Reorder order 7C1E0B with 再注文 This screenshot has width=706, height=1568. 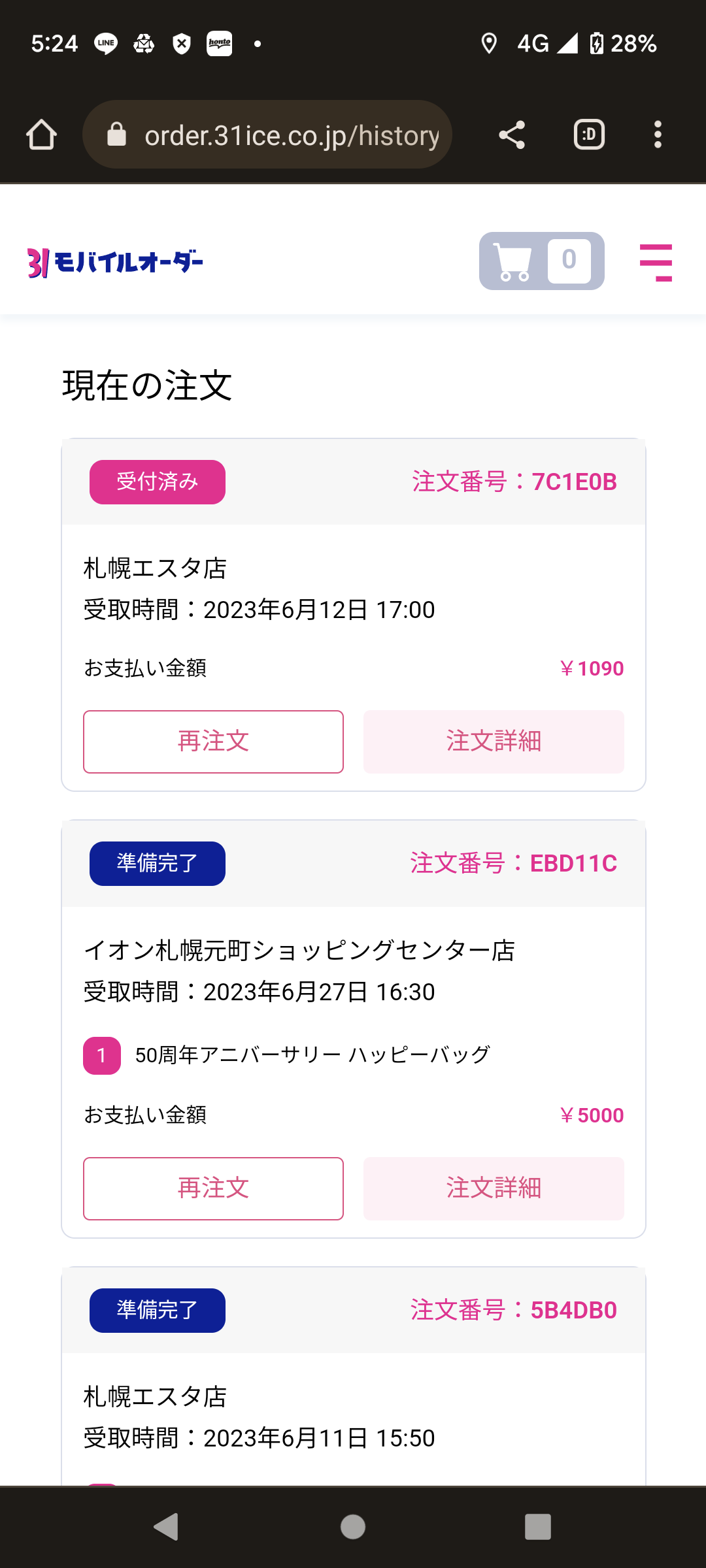pos(213,742)
